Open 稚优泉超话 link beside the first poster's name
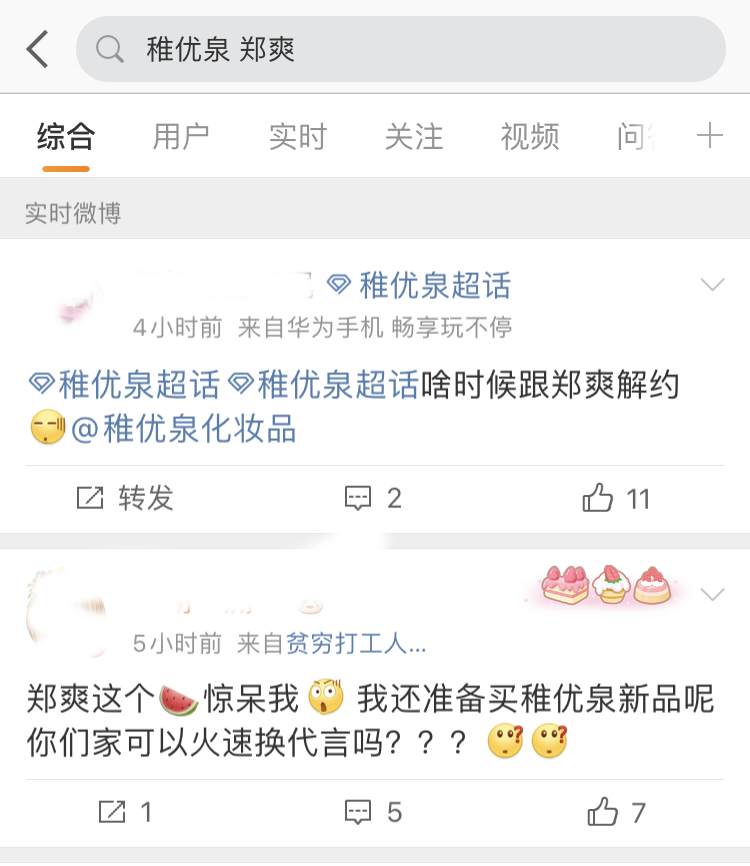 (420, 286)
